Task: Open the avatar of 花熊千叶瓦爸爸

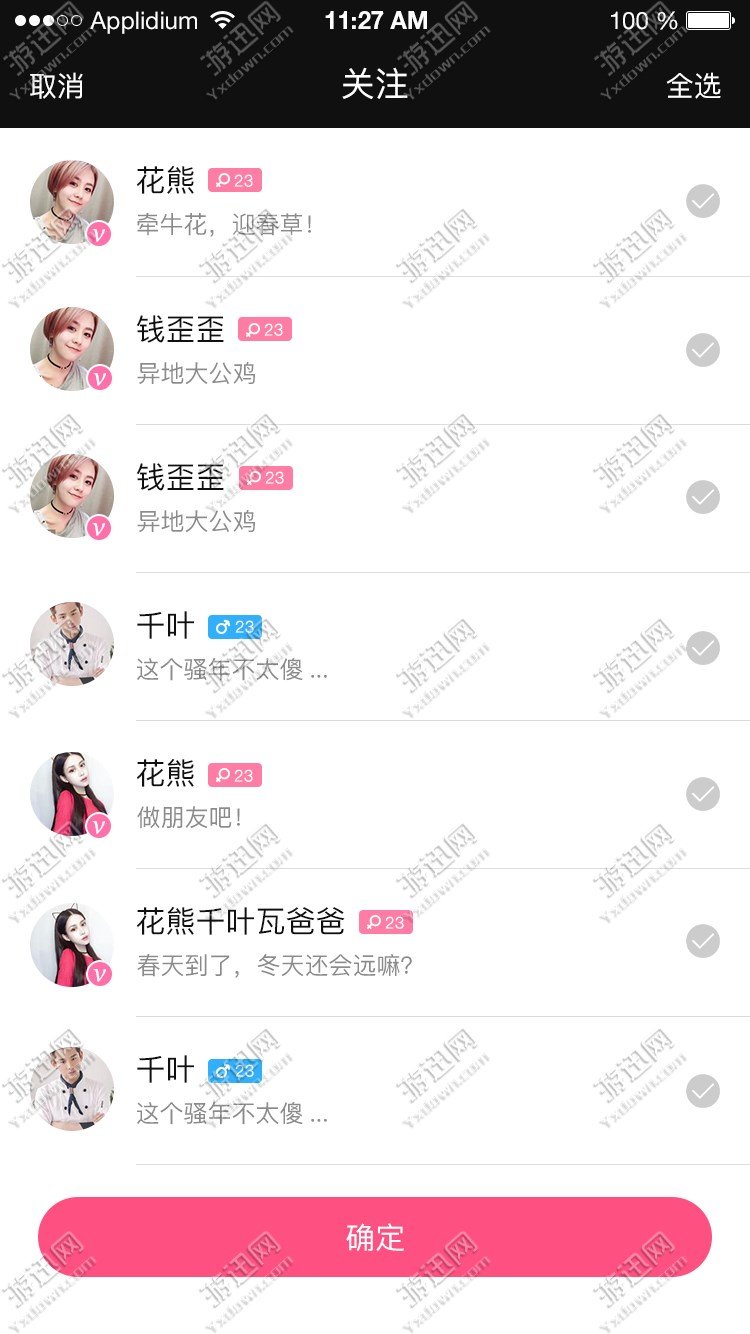Action: tap(72, 944)
